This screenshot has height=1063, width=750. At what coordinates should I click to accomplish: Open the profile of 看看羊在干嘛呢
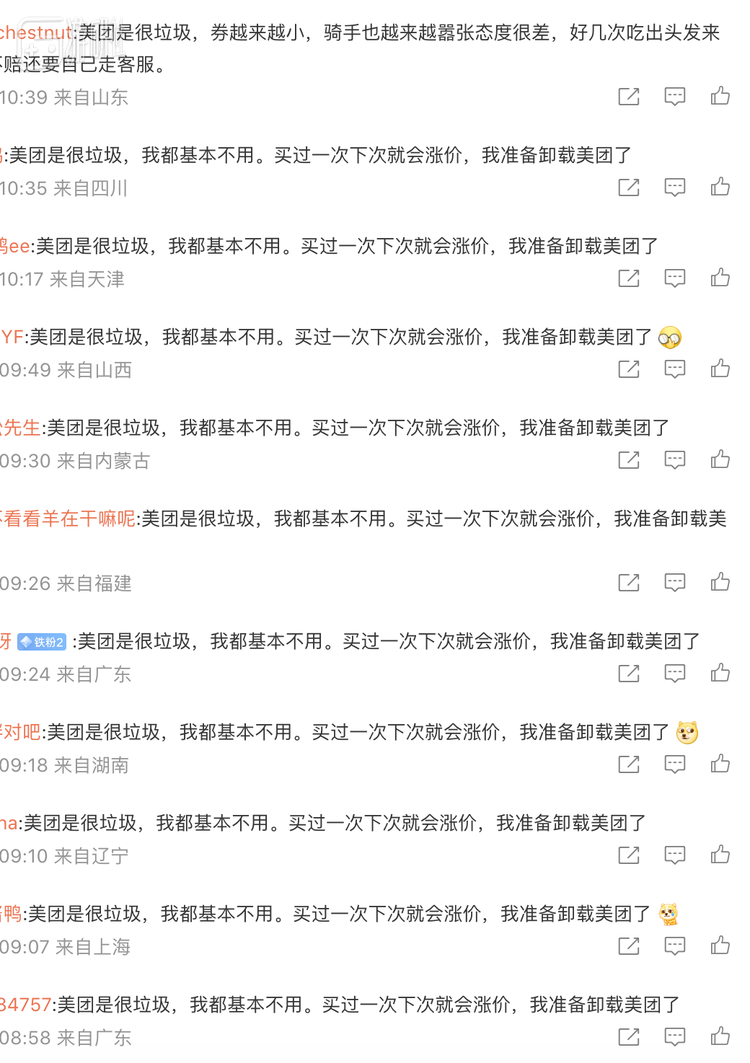click(x=68, y=519)
